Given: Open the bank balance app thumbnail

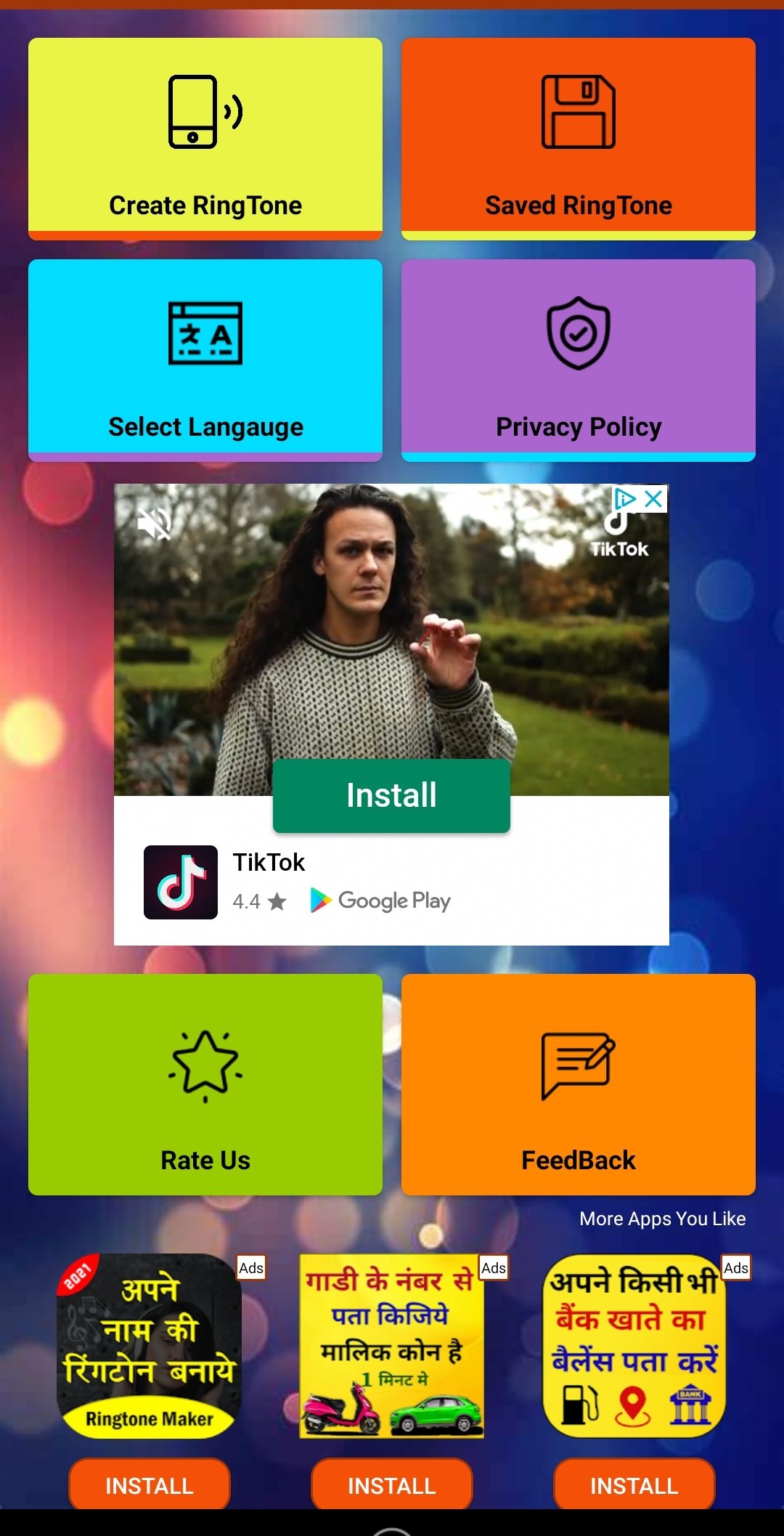Looking at the screenshot, I should (634, 1345).
